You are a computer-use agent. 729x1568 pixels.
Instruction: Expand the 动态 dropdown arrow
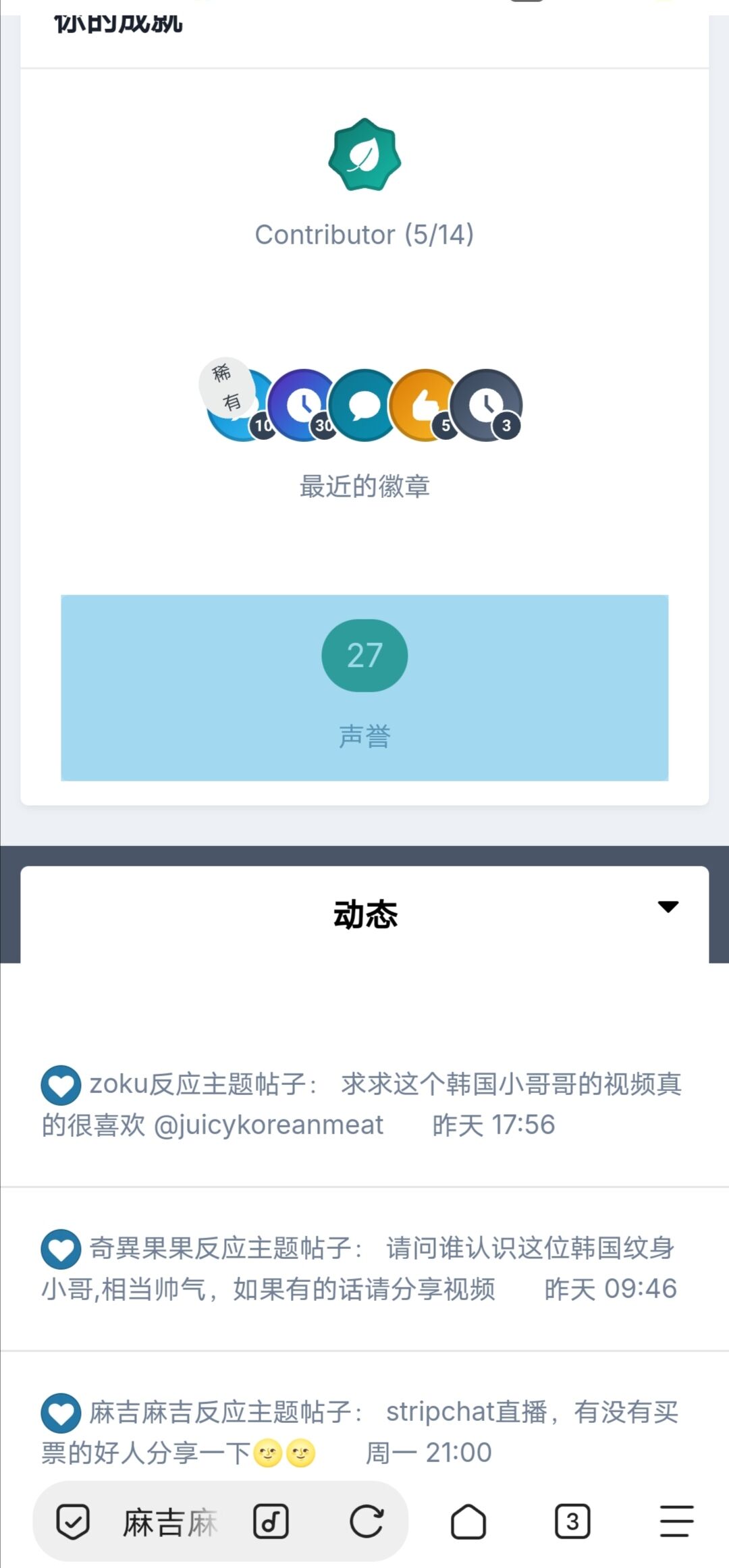668,907
